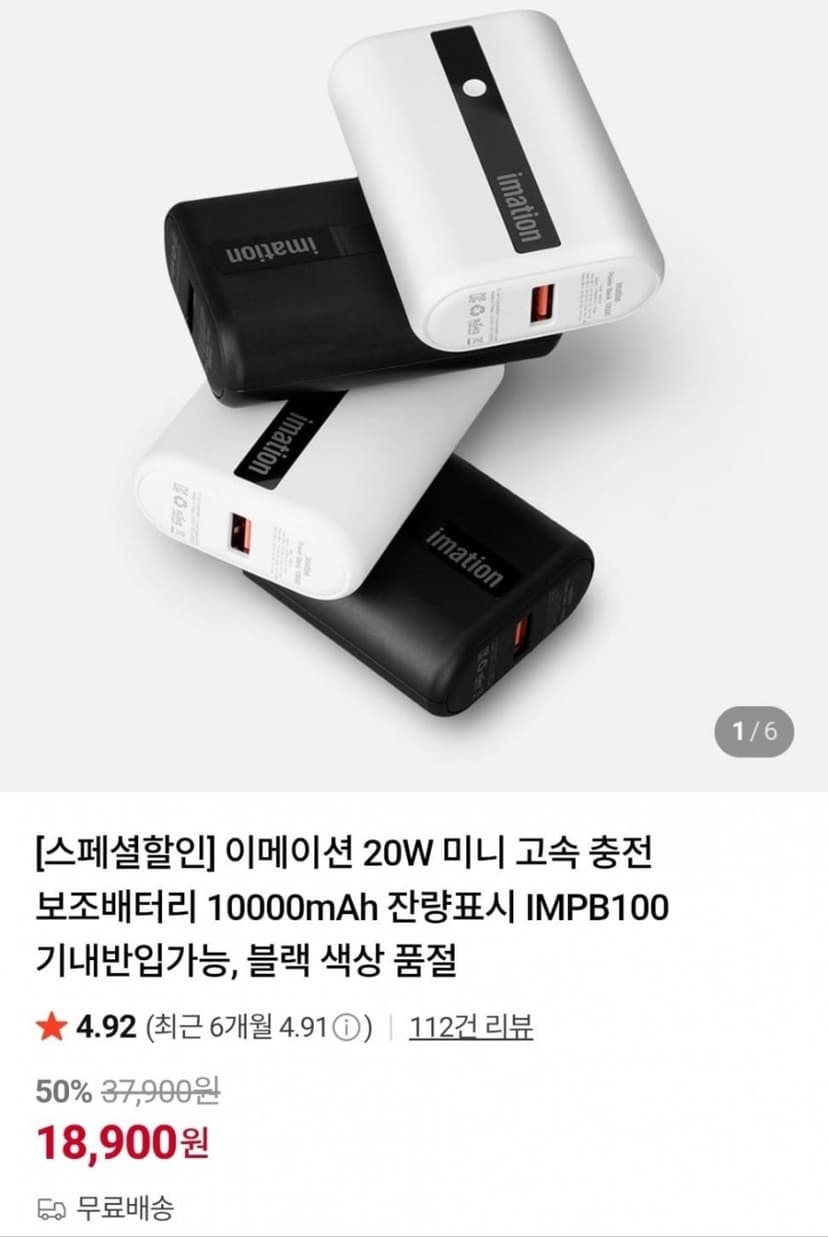Open the imation power bank product image
This screenshot has height=1237, width=828.
point(414,396)
